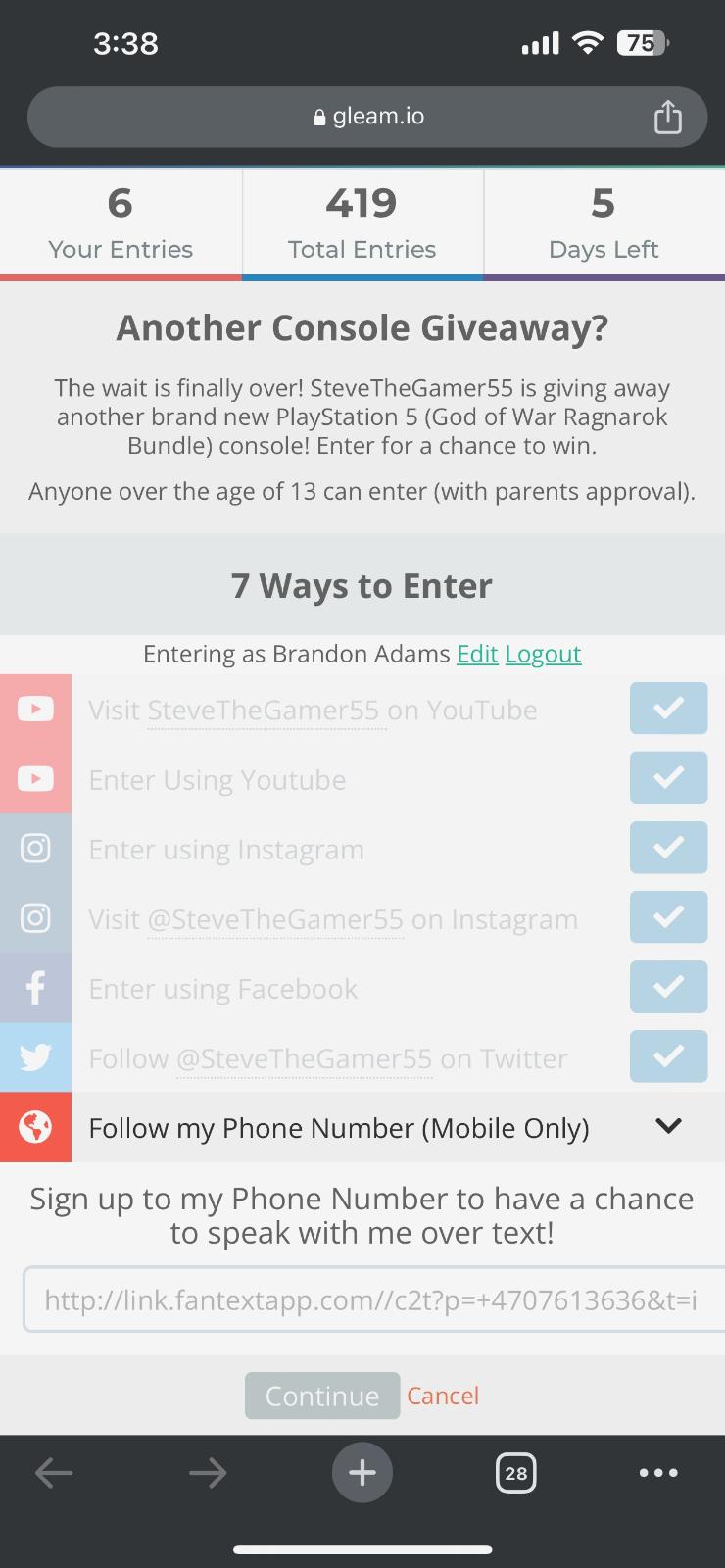
Task: Select the Enter Using Youtube entry
Action: (362, 779)
